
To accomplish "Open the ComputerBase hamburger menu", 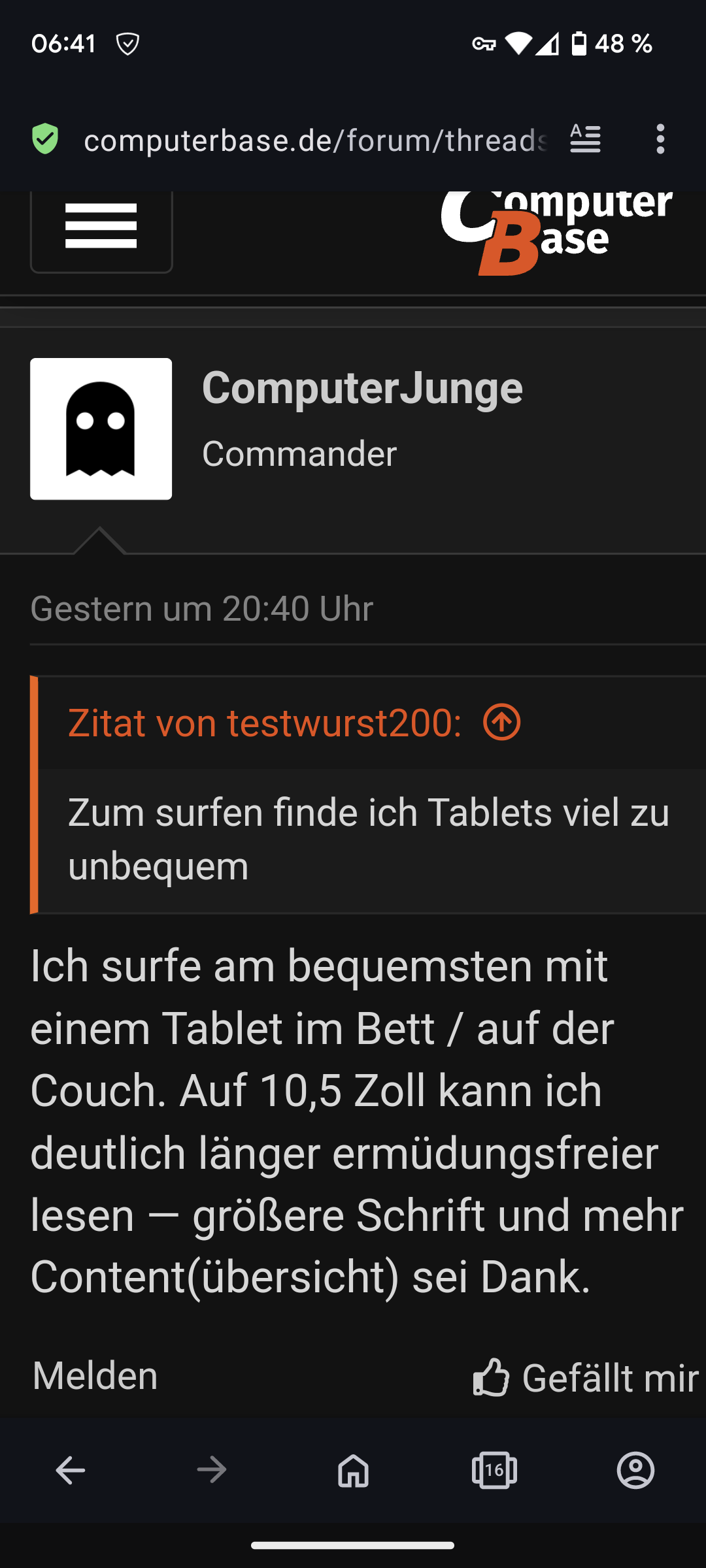I will (x=101, y=227).
